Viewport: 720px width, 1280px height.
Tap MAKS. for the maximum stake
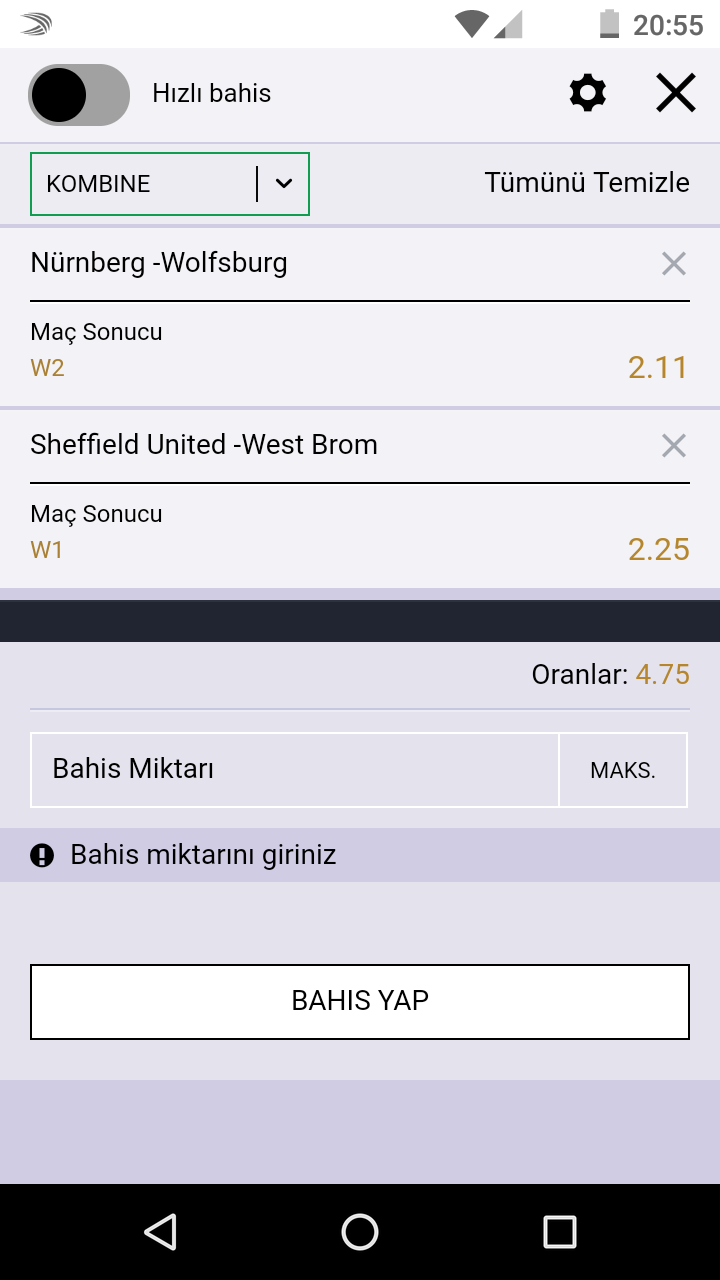(x=623, y=770)
